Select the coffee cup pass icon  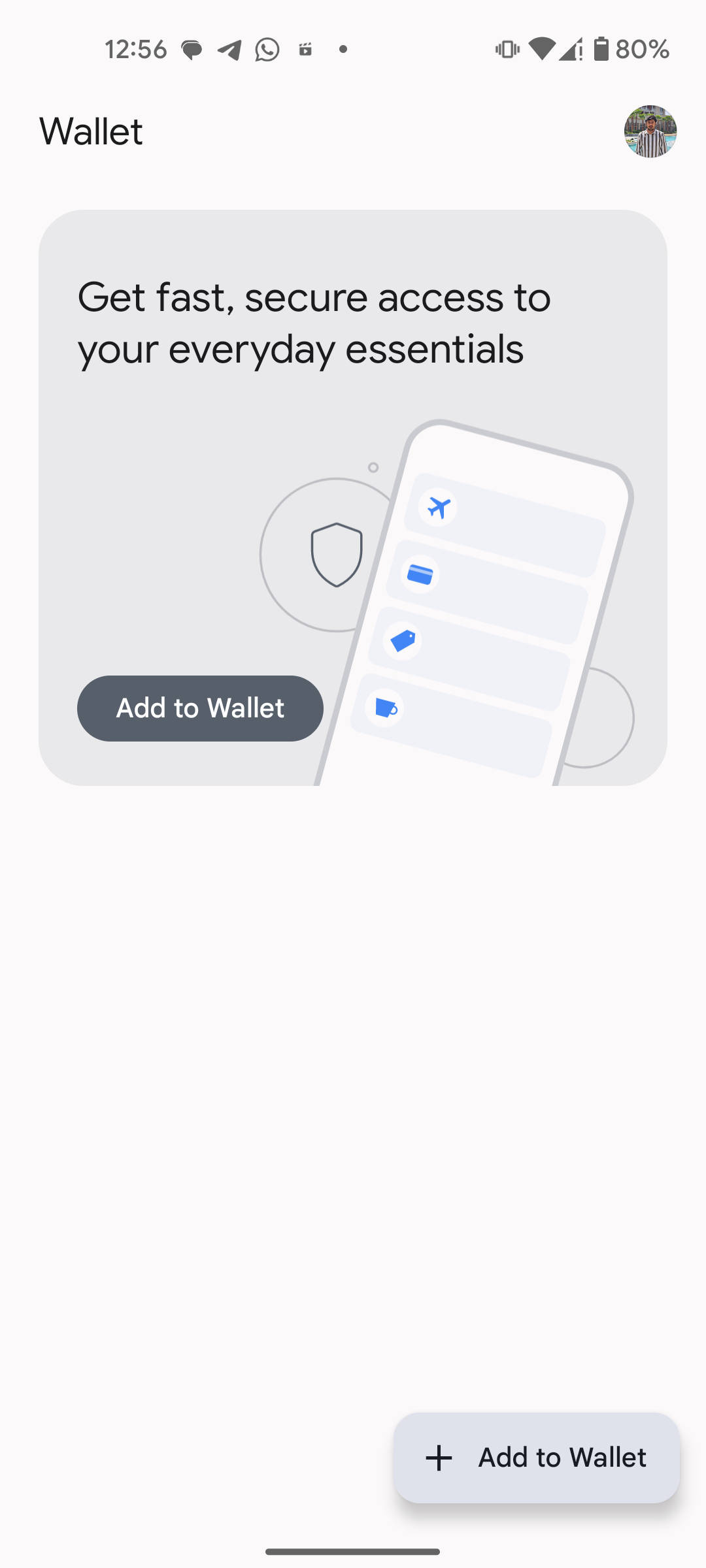click(384, 708)
